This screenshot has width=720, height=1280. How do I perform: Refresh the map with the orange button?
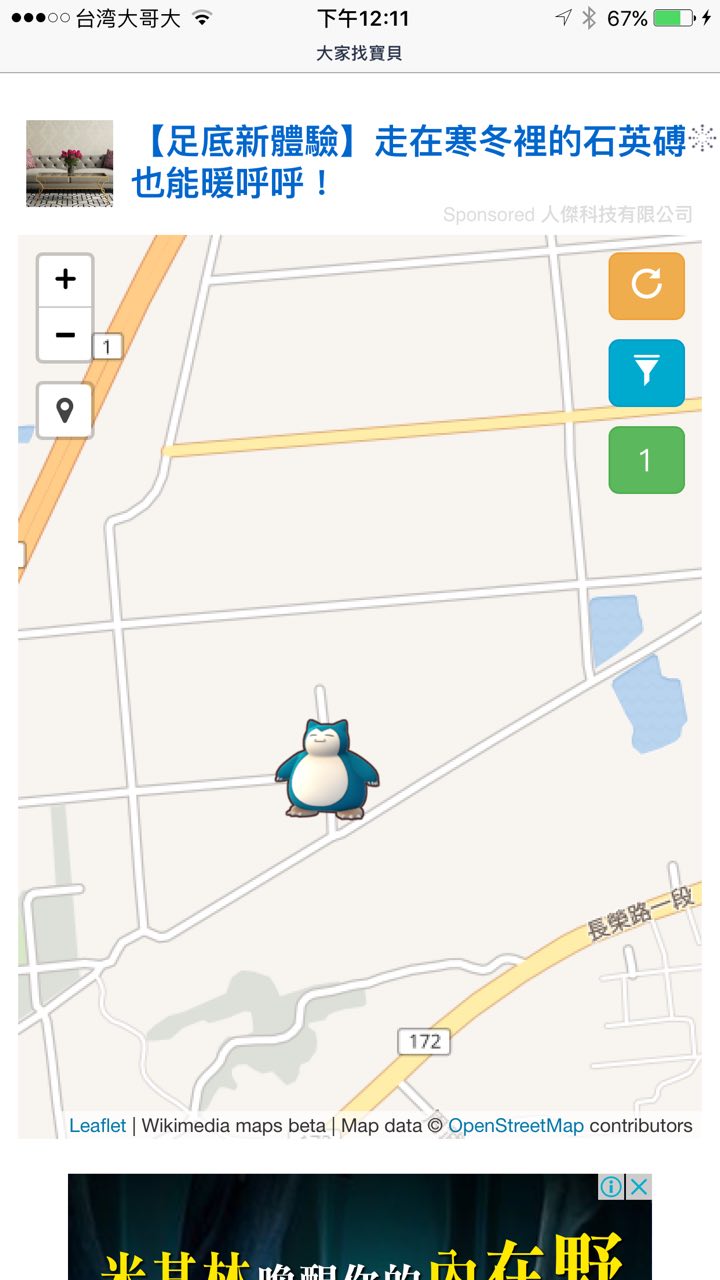646,285
